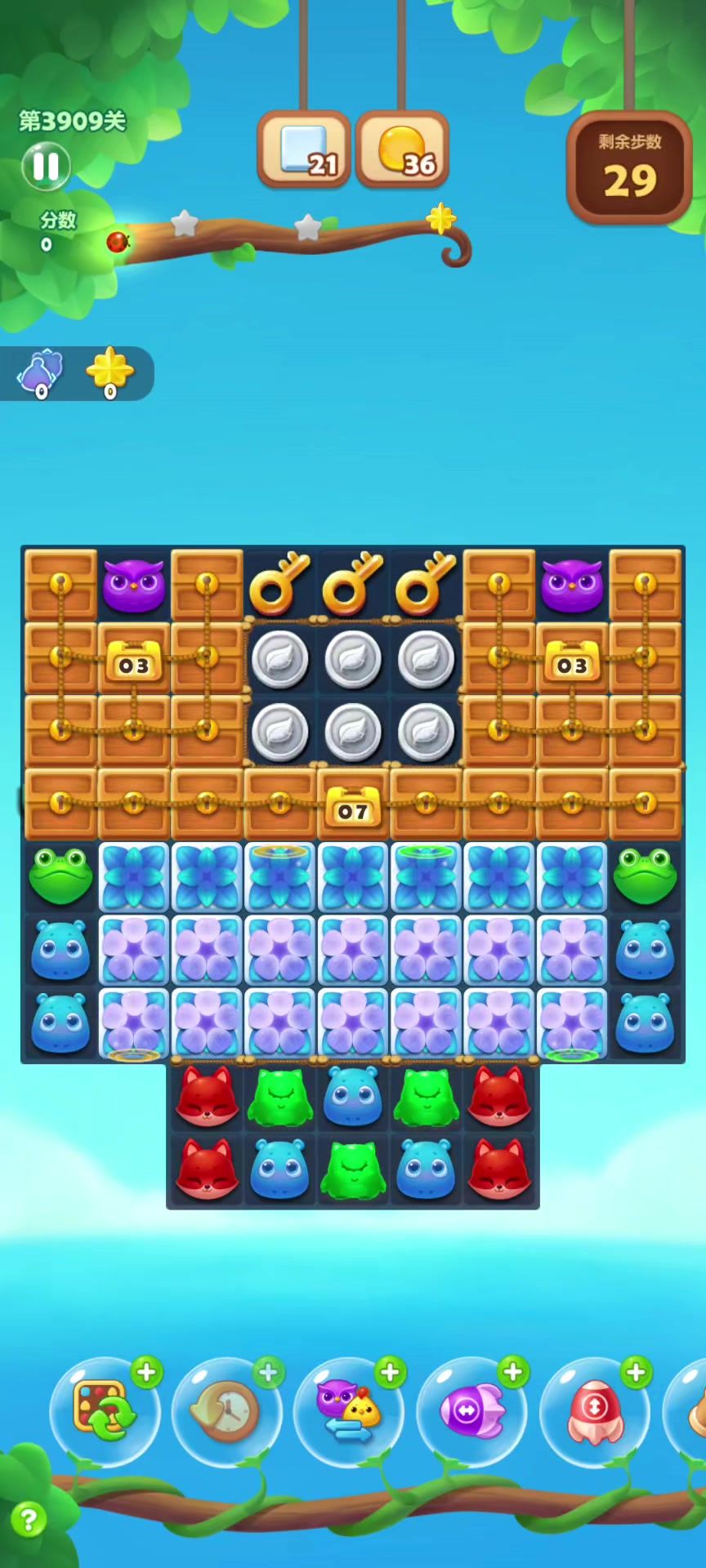The width and height of the screenshot is (706, 1568).
Task: Activate the red vertical rocket booster
Action: tap(594, 1410)
